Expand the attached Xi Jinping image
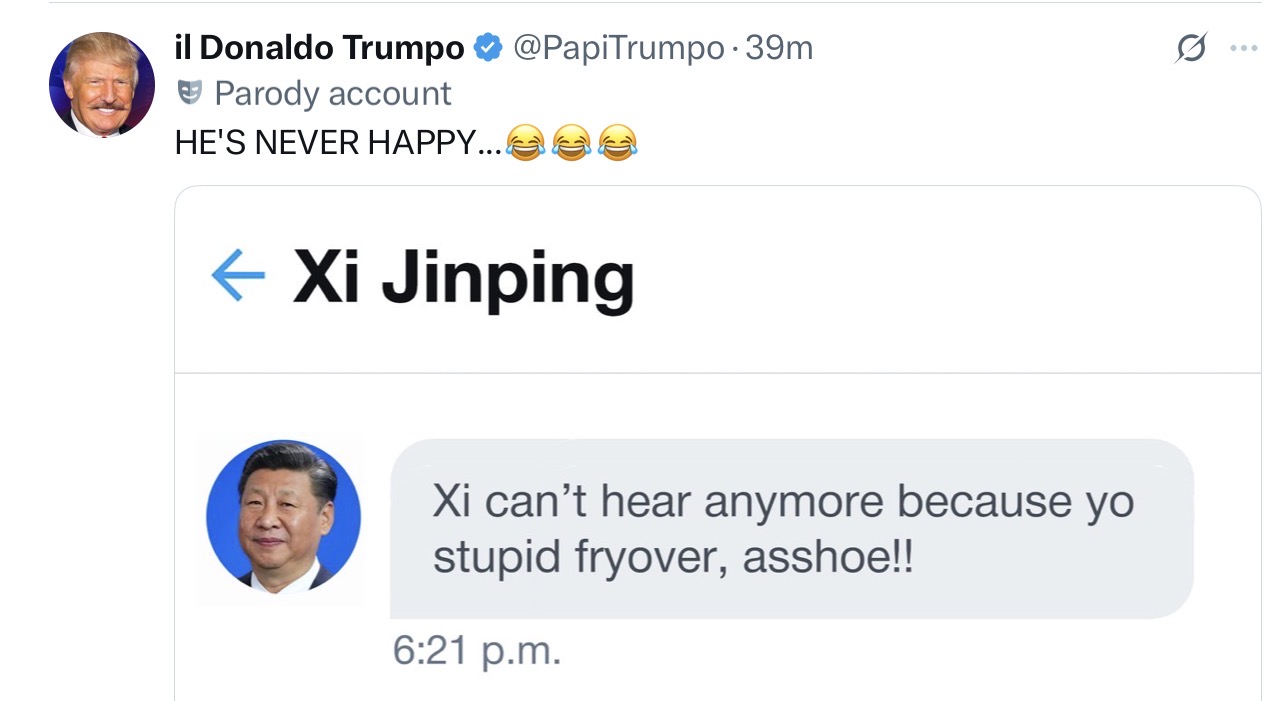Screen dimensions: 1282x701 (x=718, y=443)
